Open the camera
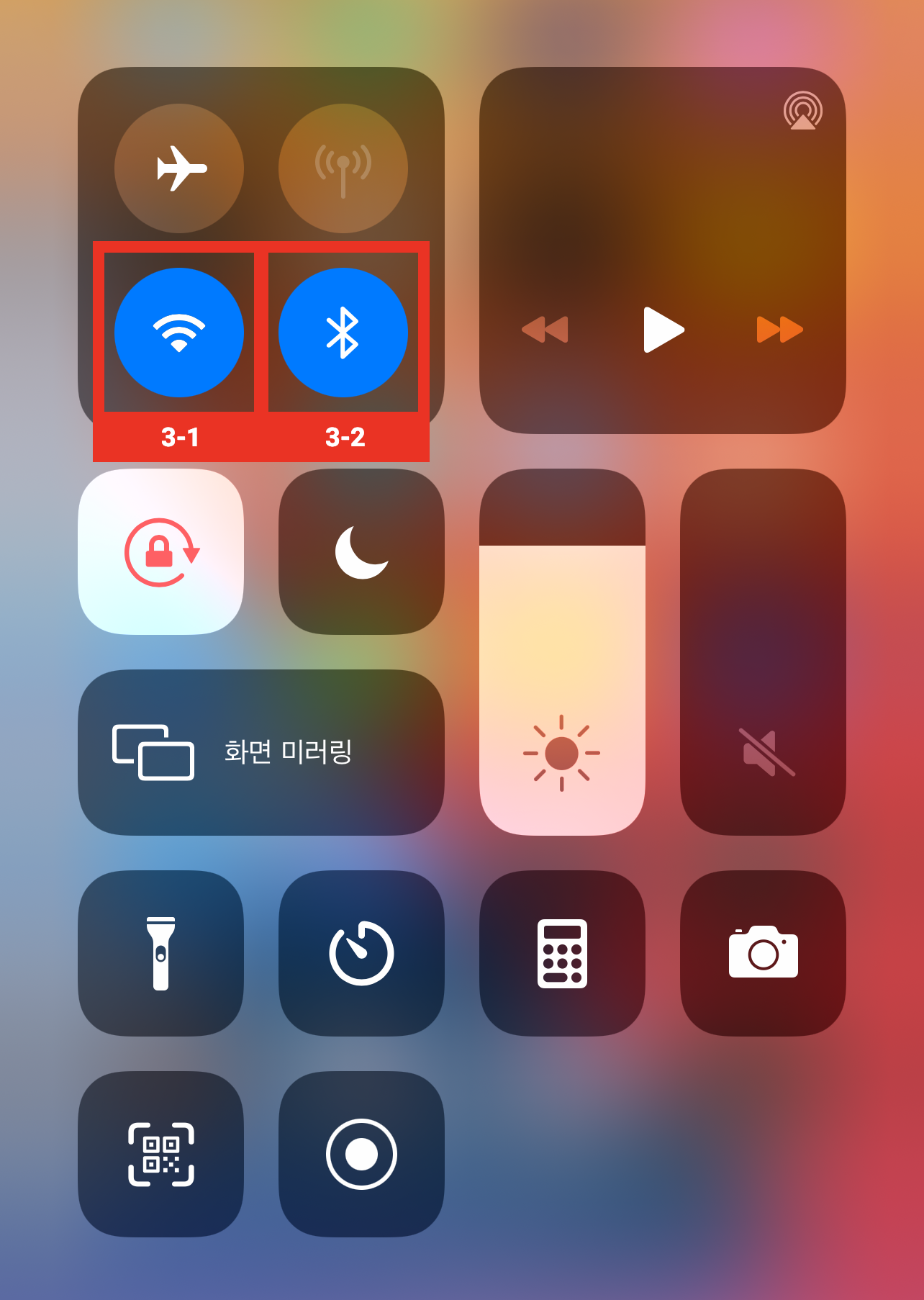 pos(763,953)
